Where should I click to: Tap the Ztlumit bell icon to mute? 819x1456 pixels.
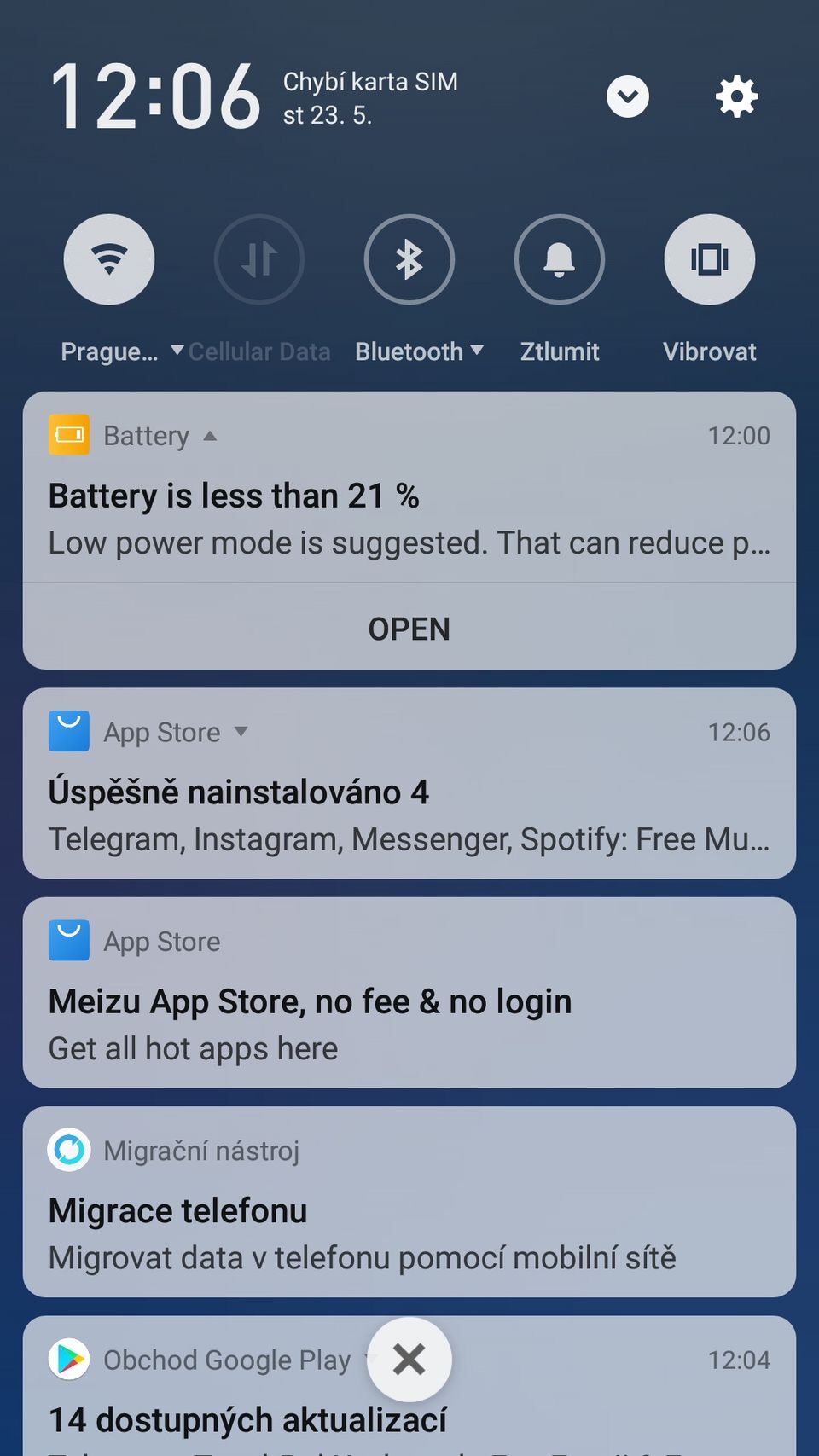[x=559, y=259]
